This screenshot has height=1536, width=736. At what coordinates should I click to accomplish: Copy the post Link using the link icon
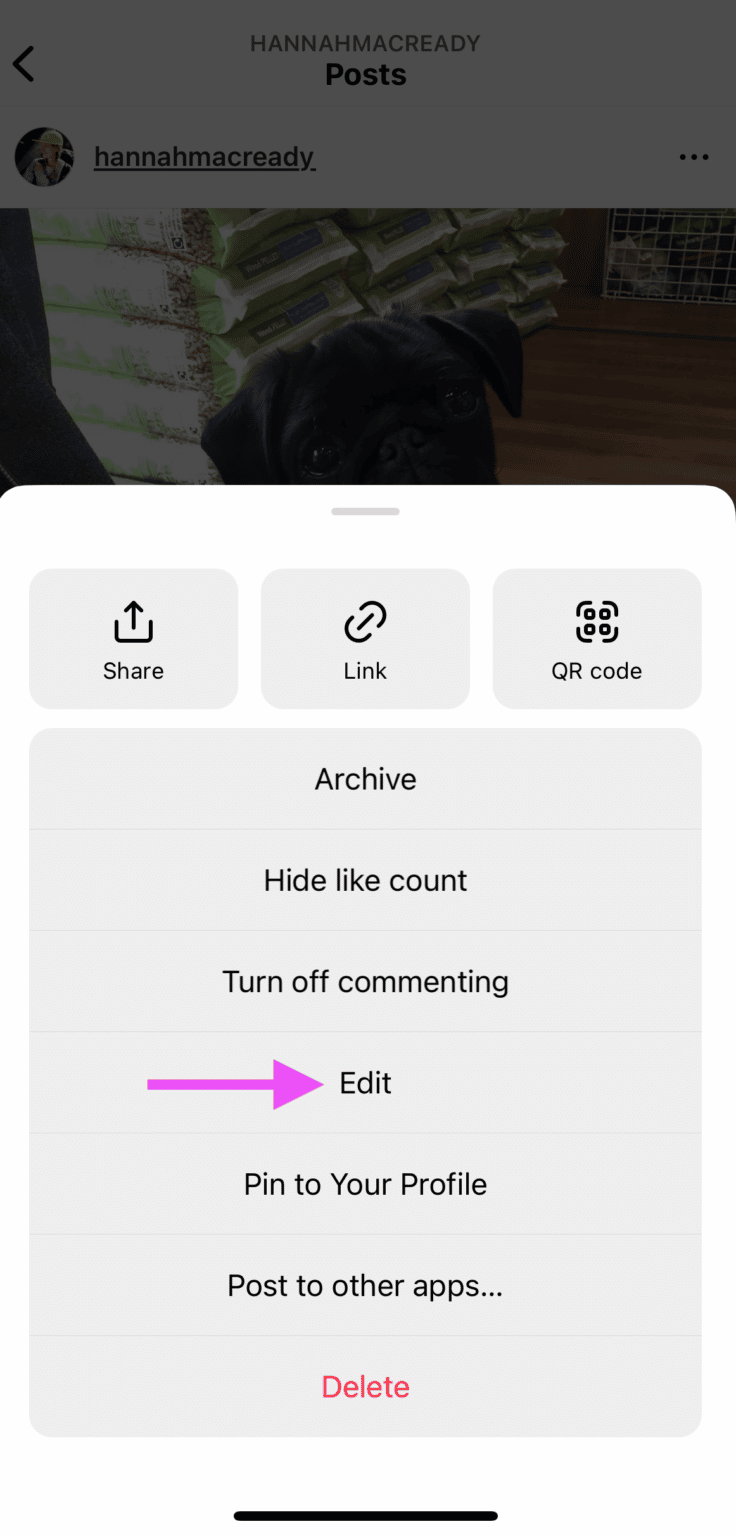click(365, 638)
